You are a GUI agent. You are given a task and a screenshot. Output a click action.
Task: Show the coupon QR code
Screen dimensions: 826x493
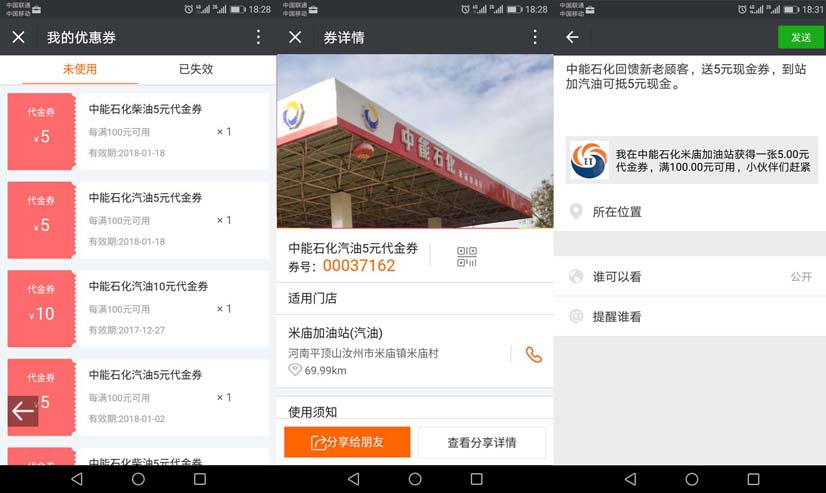(467, 257)
